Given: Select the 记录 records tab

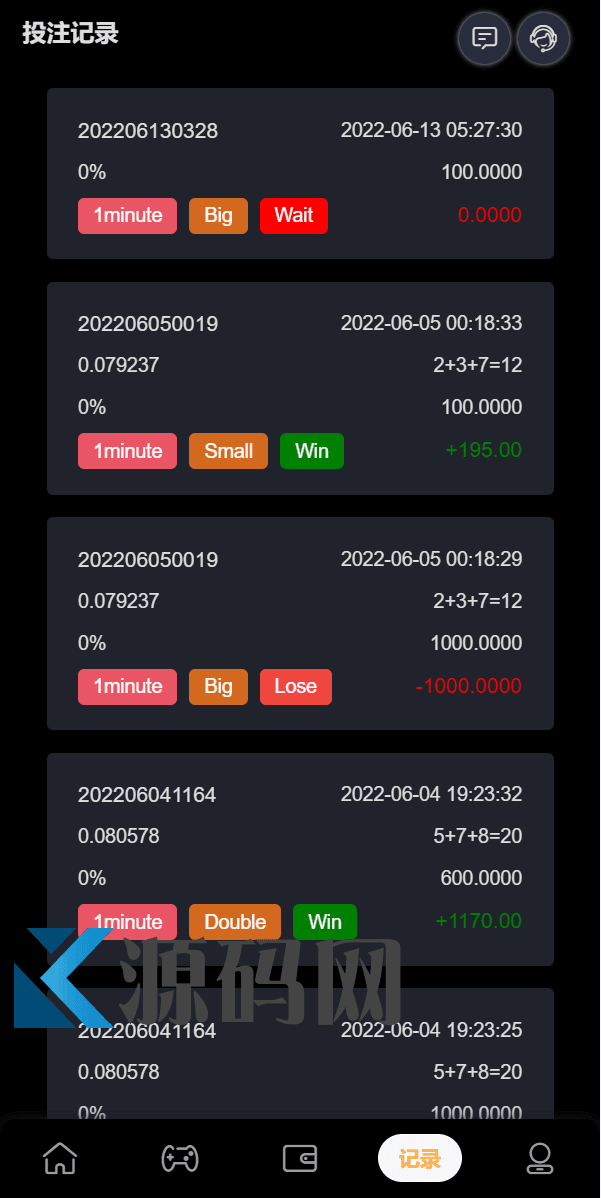Looking at the screenshot, I should click(419, 1159).
